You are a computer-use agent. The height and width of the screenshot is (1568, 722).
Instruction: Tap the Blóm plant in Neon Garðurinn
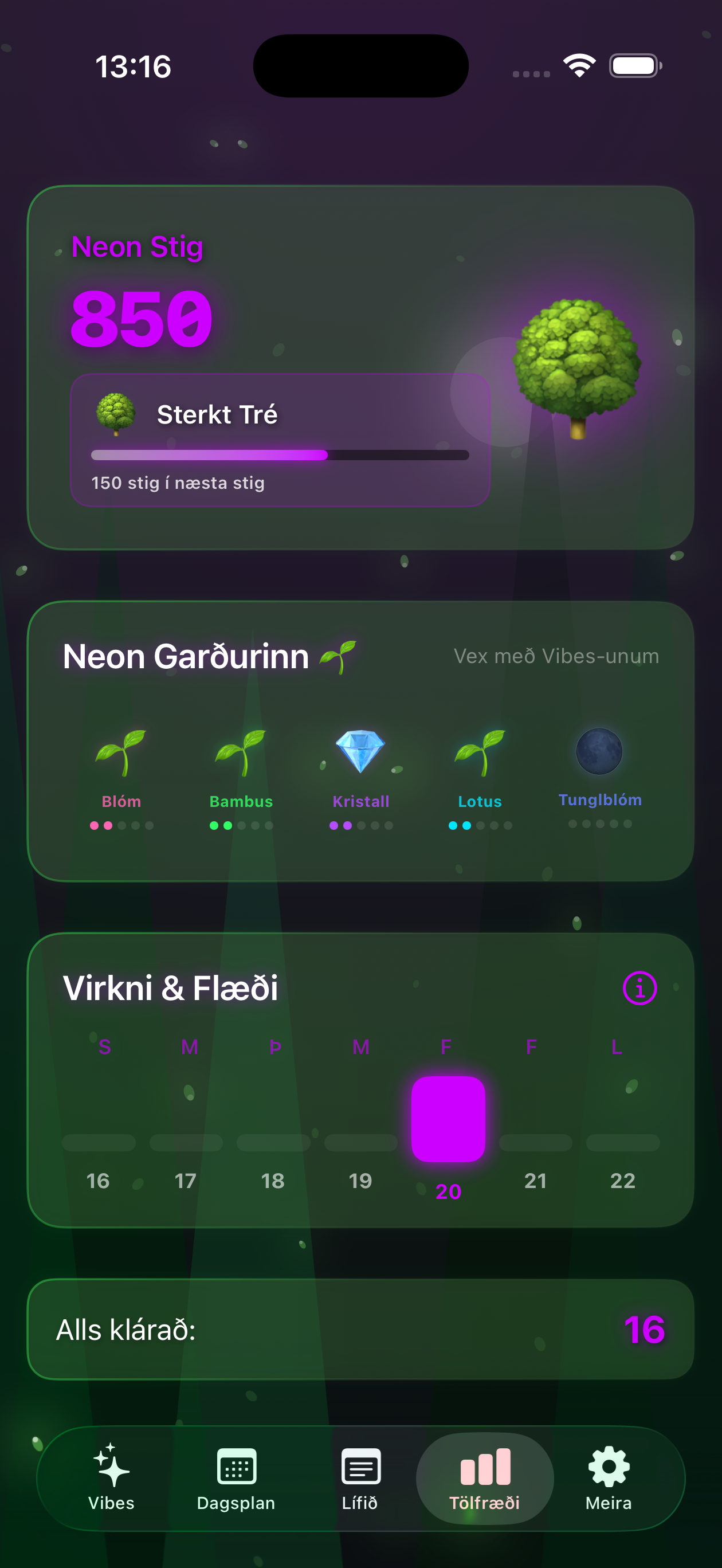point(121,773)
